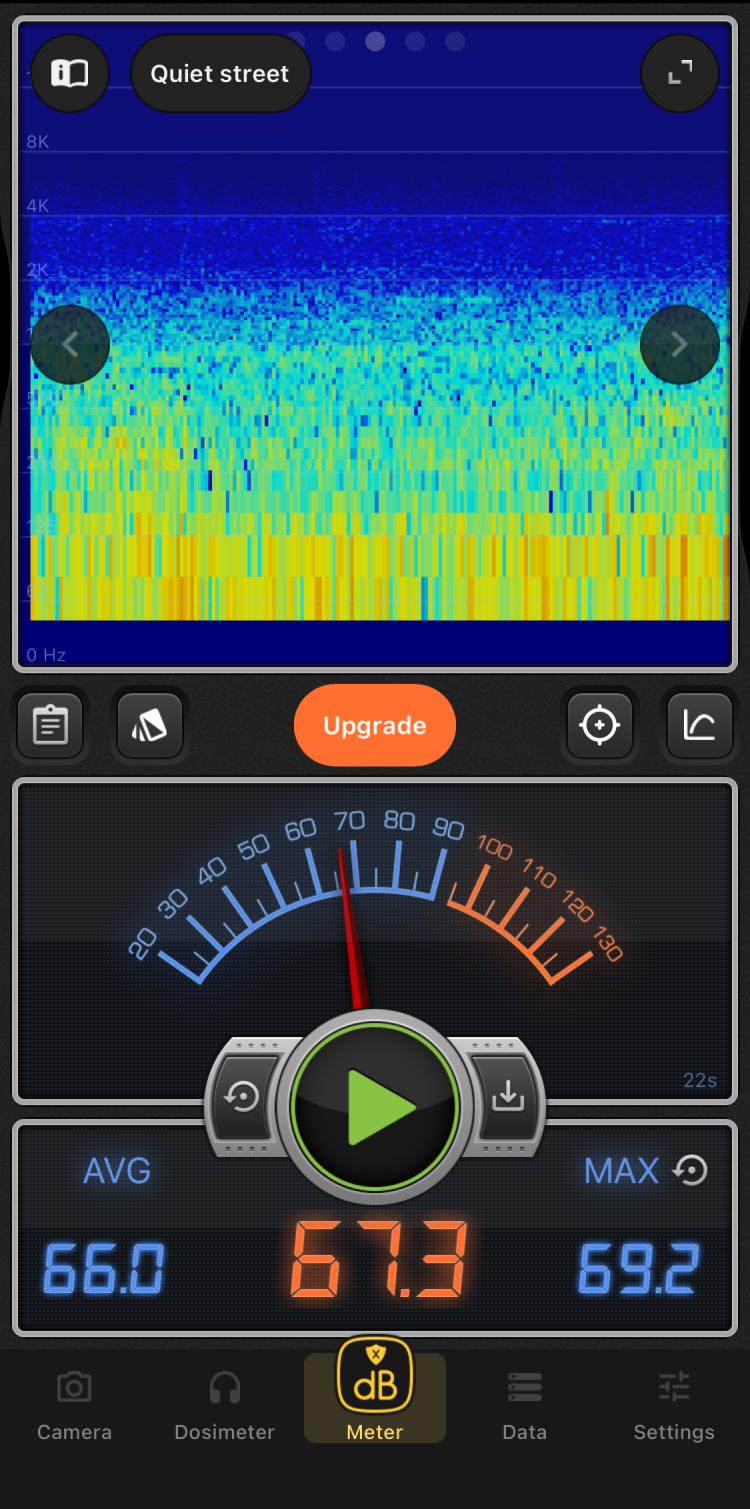Open the calibration target icon
750x1509 pixels.
point(600,726)
